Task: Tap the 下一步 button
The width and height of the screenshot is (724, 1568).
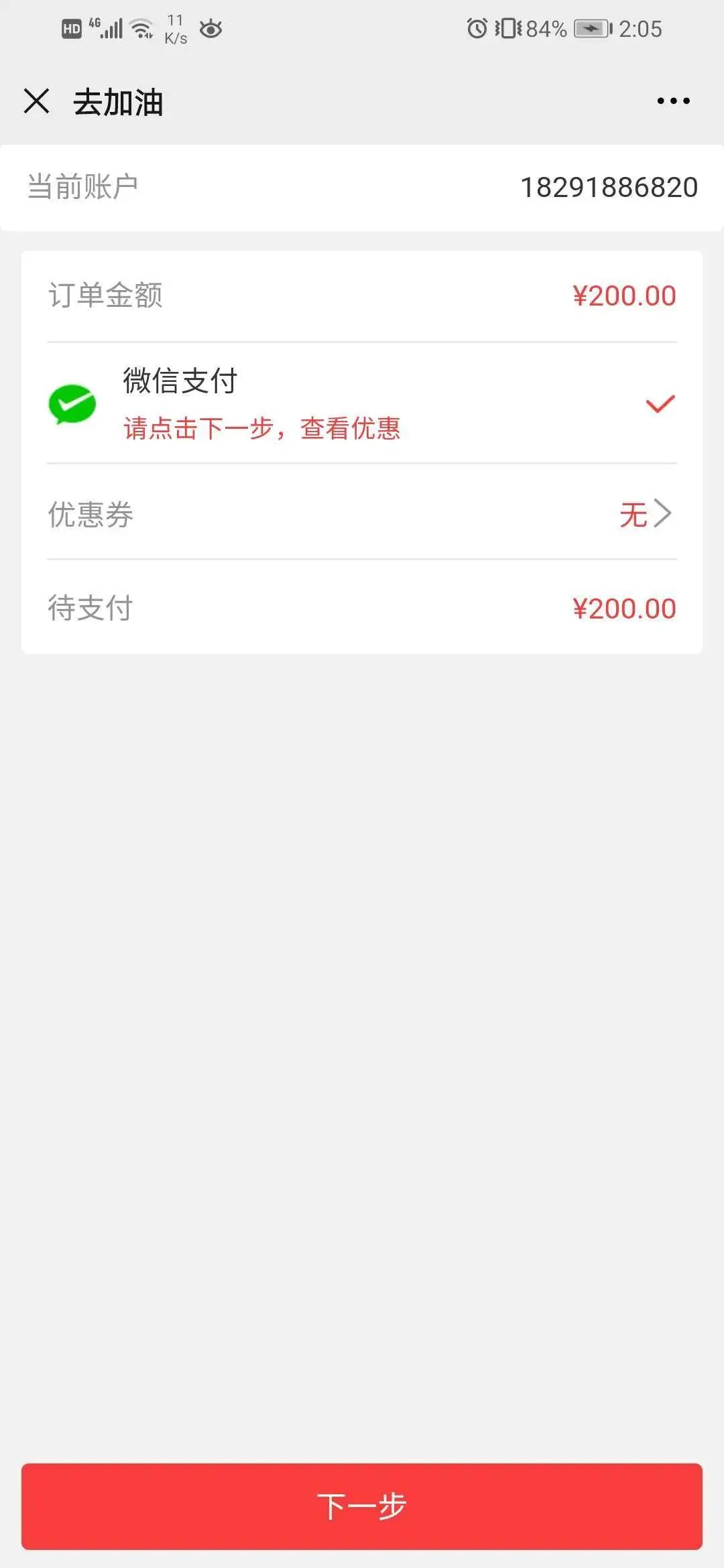Action: coord(362,1506)
